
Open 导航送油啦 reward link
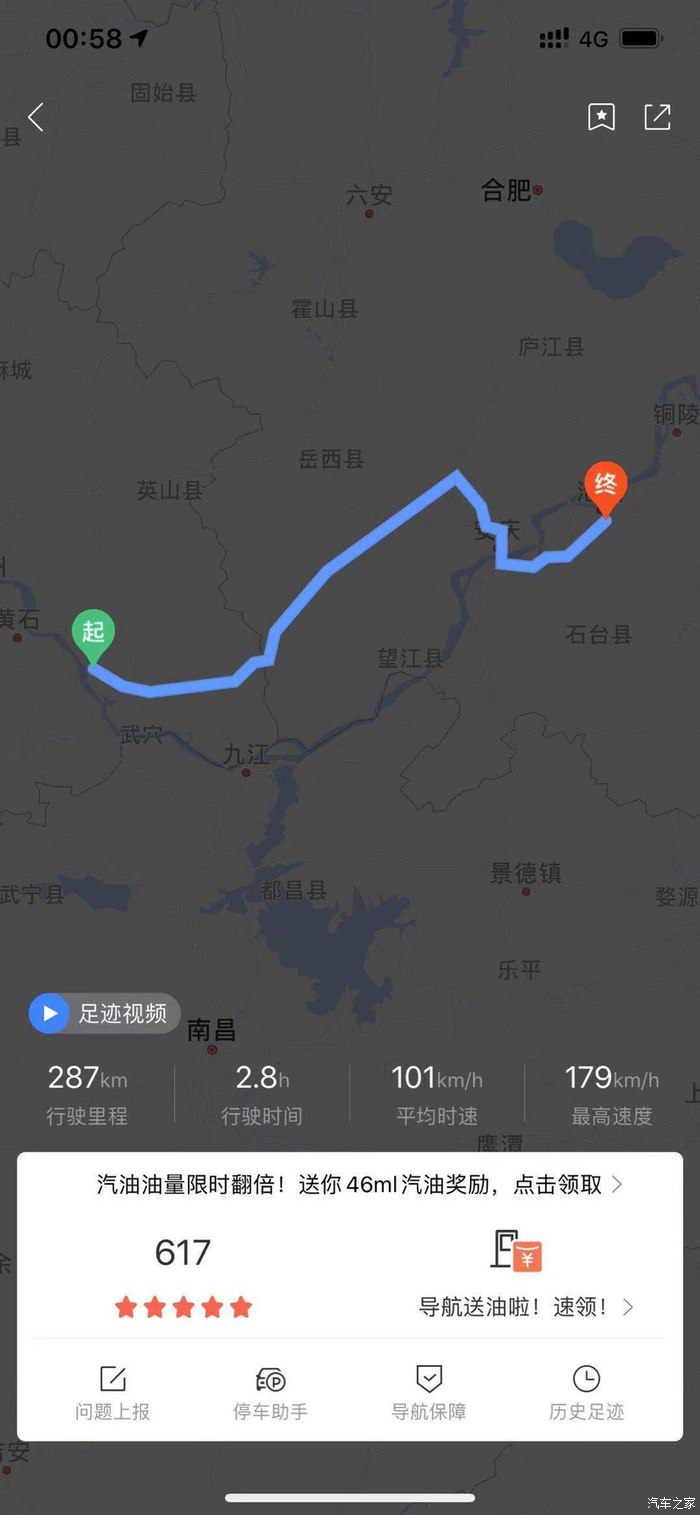(x=525, y=1306)
